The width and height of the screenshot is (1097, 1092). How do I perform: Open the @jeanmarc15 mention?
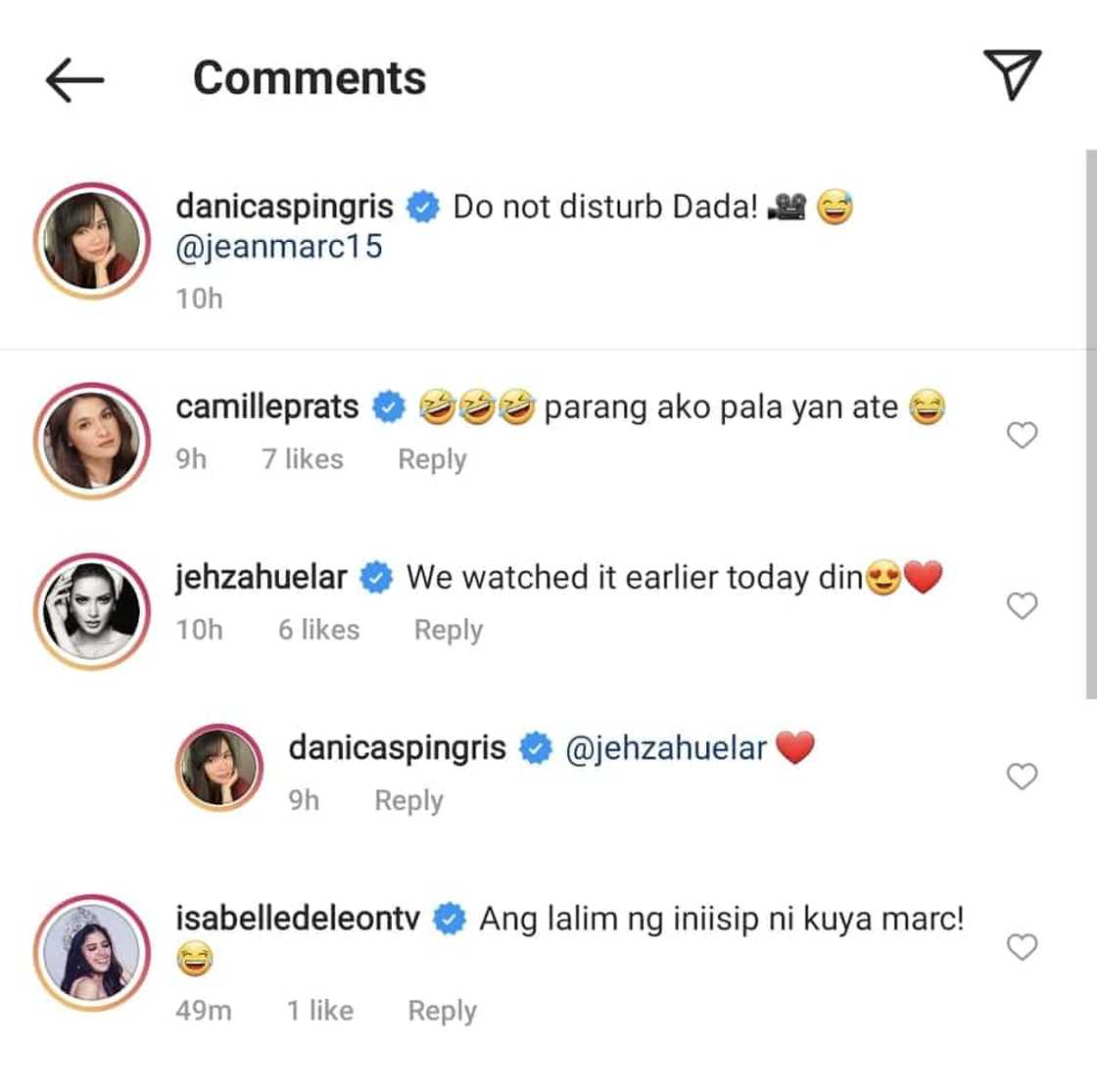click(x=278, y=246)
